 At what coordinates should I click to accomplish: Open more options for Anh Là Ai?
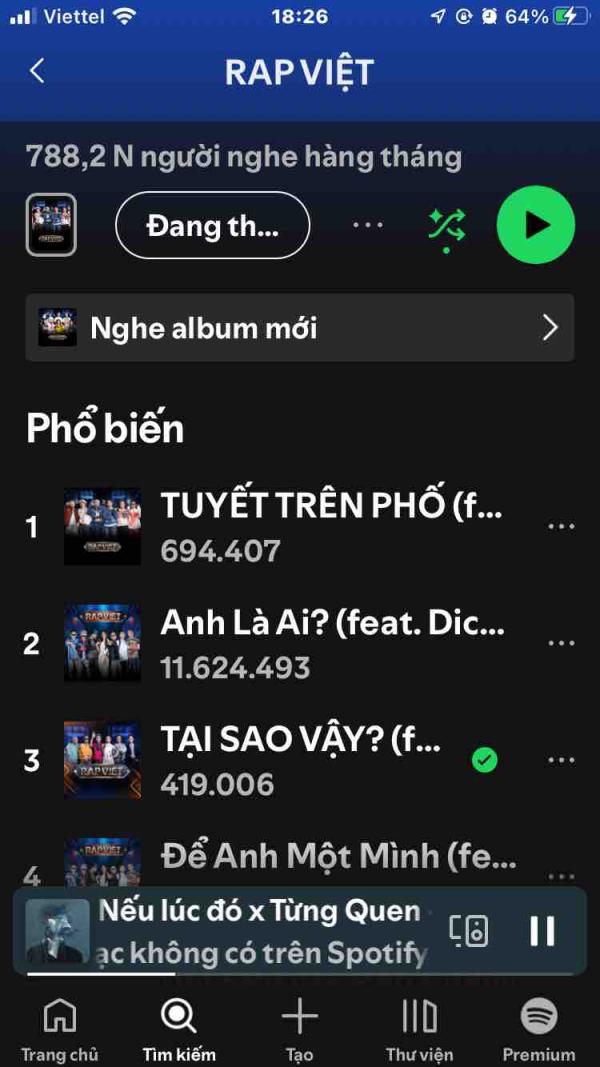(561, 643)
